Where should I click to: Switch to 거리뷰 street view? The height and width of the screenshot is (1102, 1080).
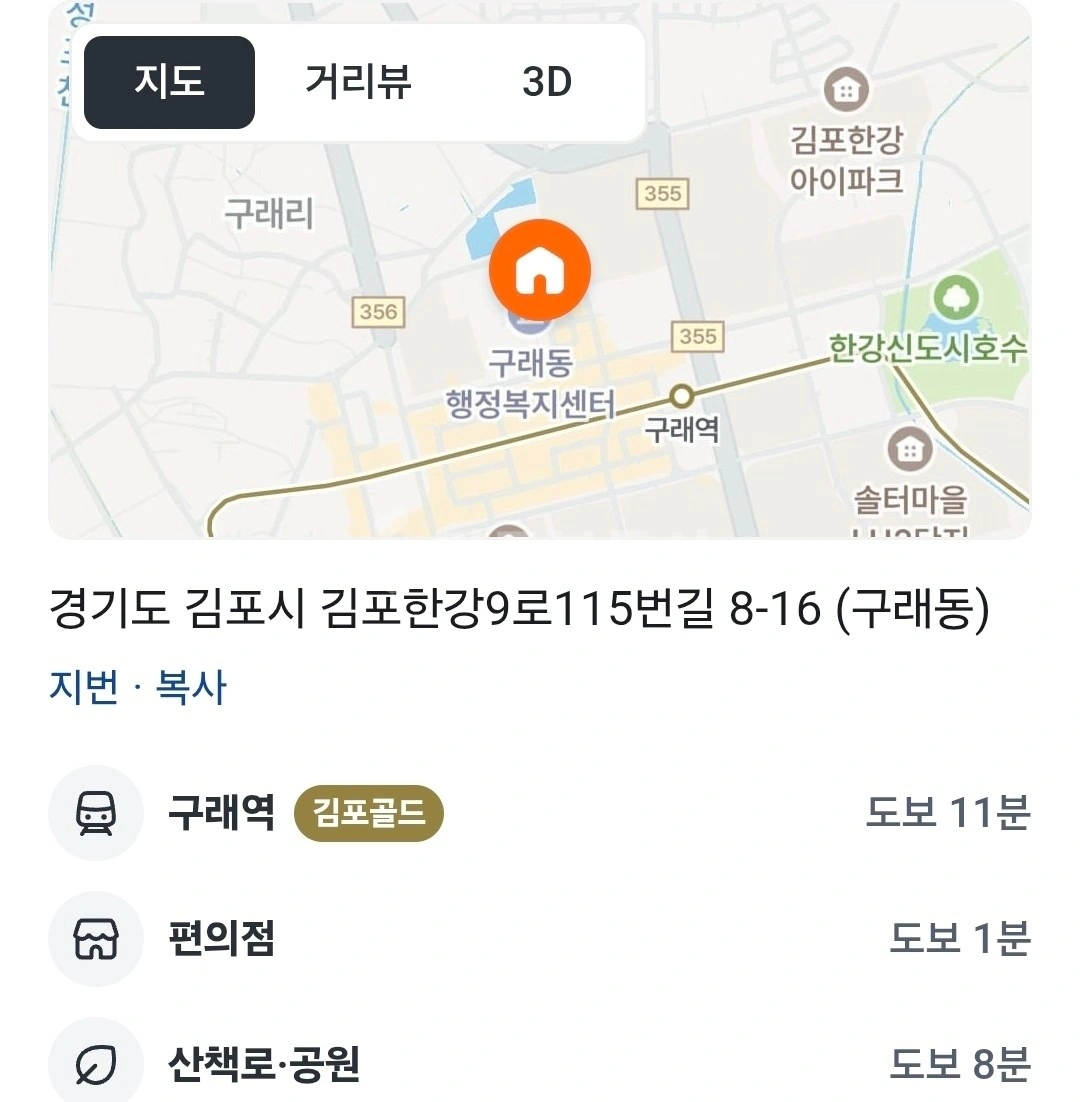pyautogui.click(x=358, y=82)
